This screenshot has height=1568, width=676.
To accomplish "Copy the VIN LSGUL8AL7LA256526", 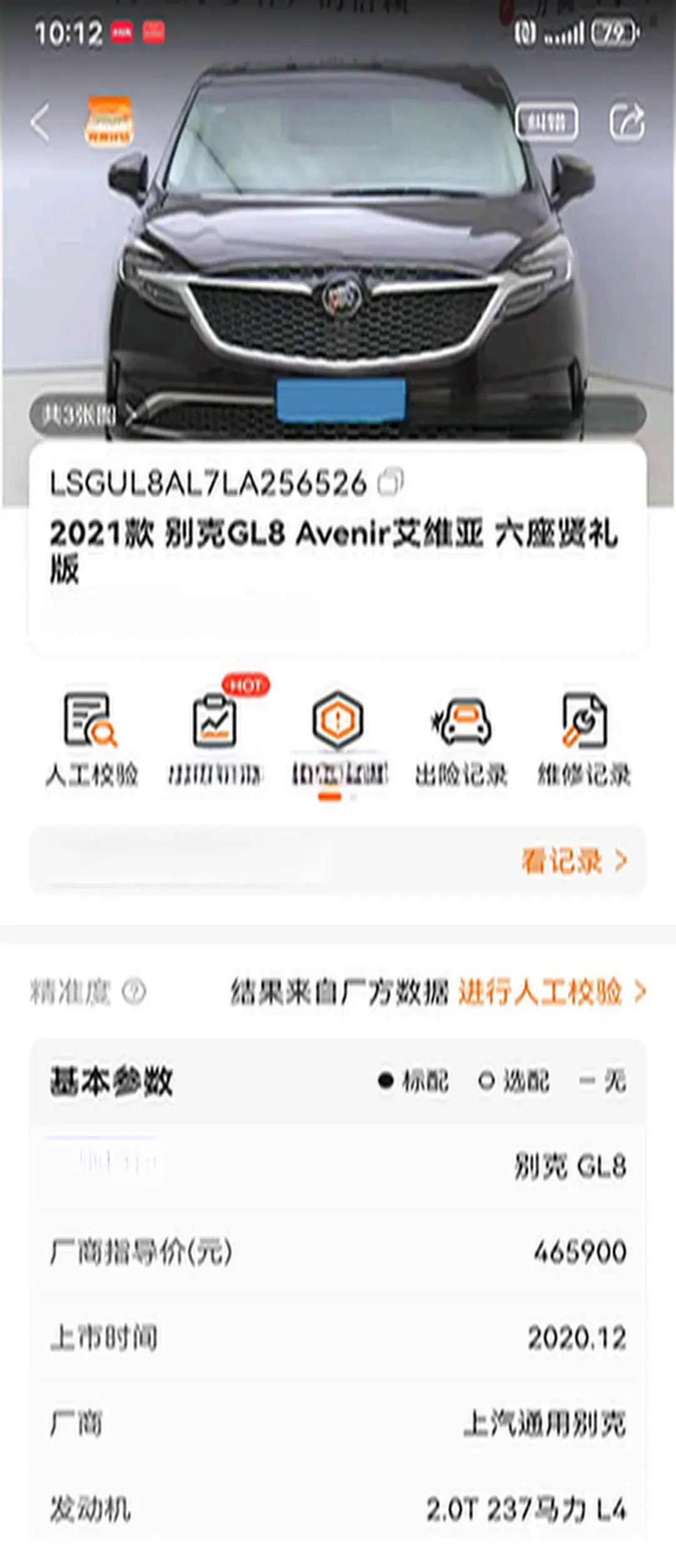I will (x=391, y=483).
